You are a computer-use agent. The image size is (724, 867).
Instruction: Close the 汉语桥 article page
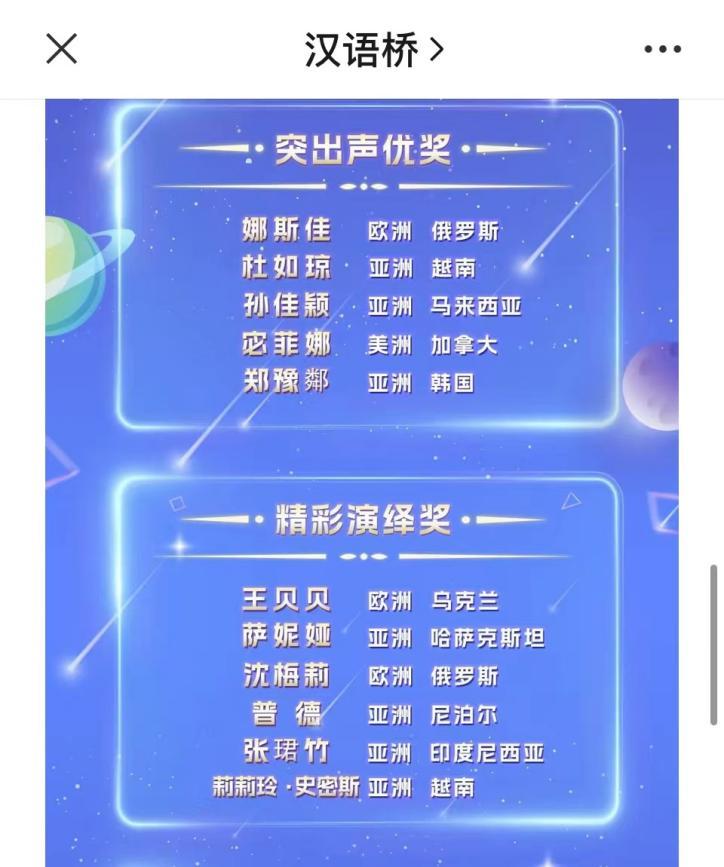pos(62,49)
